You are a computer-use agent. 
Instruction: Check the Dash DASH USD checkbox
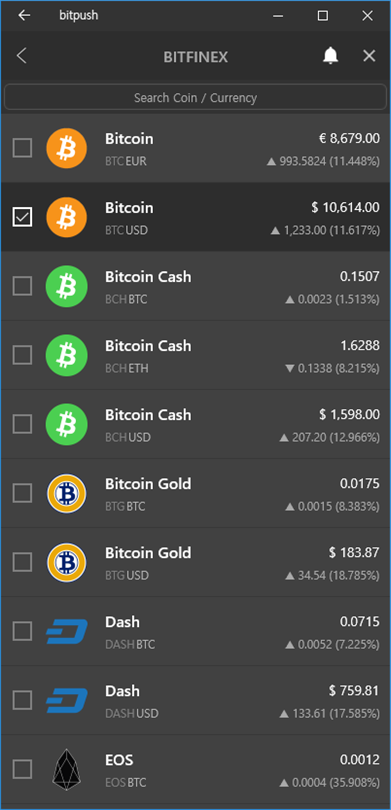point(22,700)
